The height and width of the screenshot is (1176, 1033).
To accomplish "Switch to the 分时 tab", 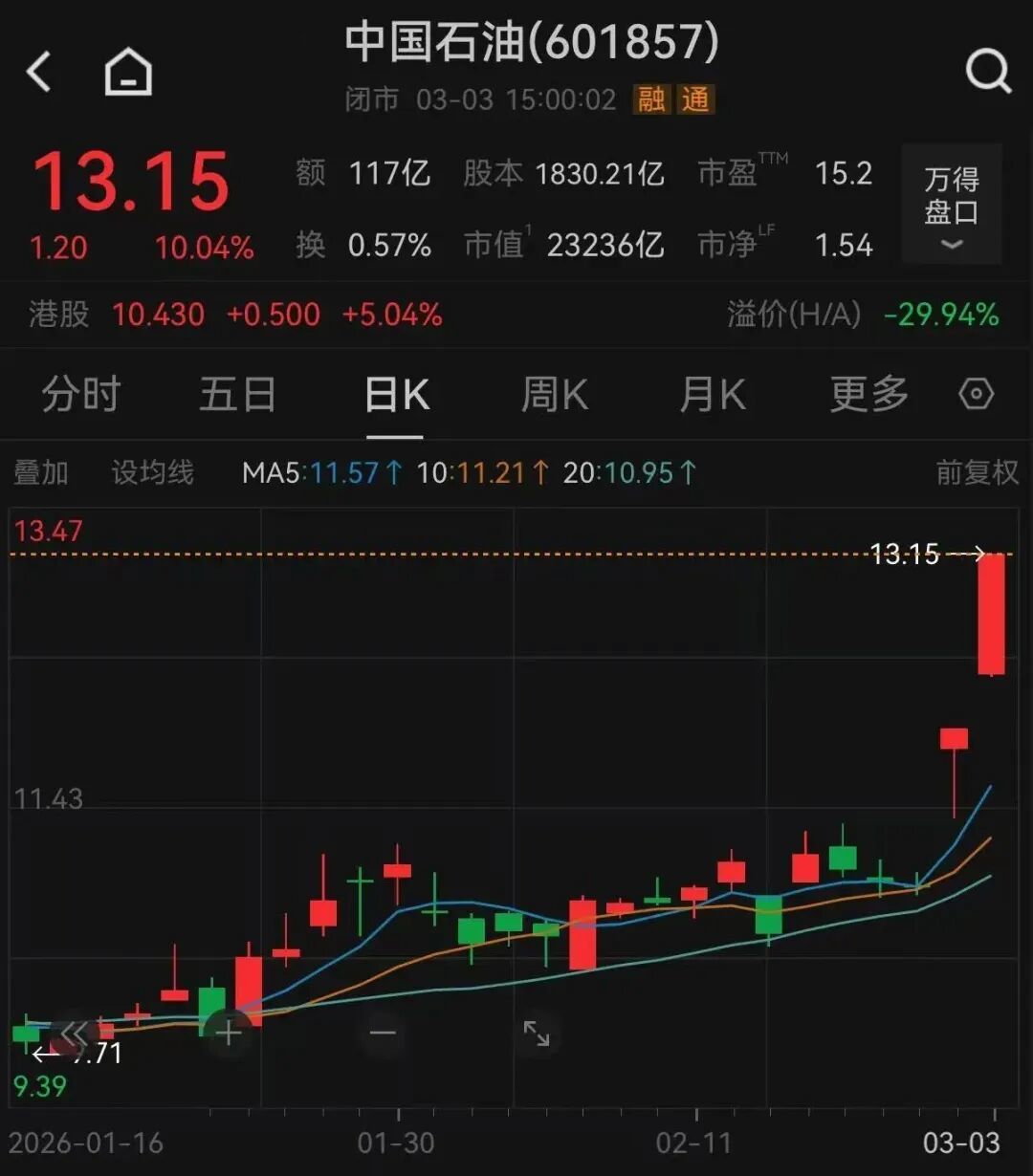I will pos(80,394).
